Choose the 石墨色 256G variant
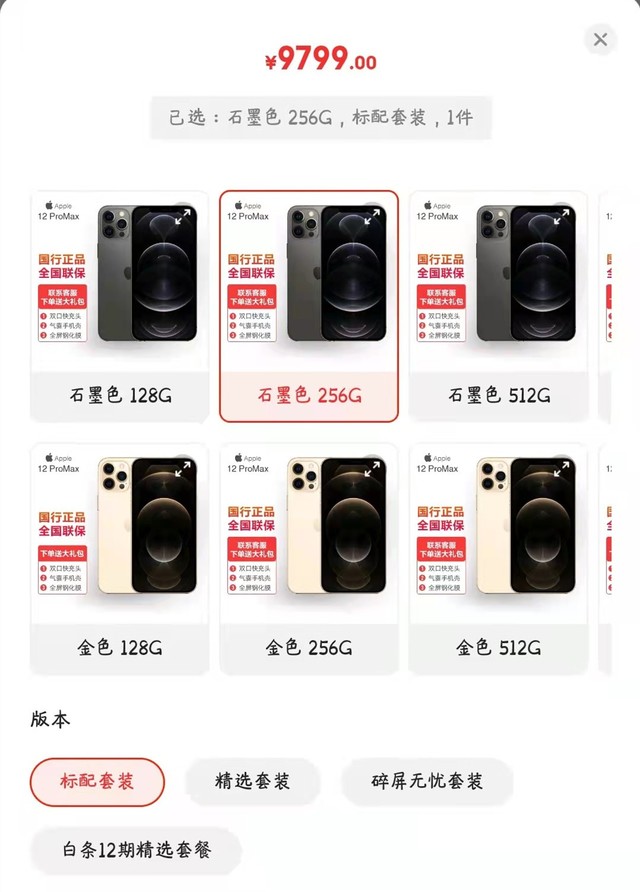Image resolution: width=640 pixels, height=892 pixels. 309,395
